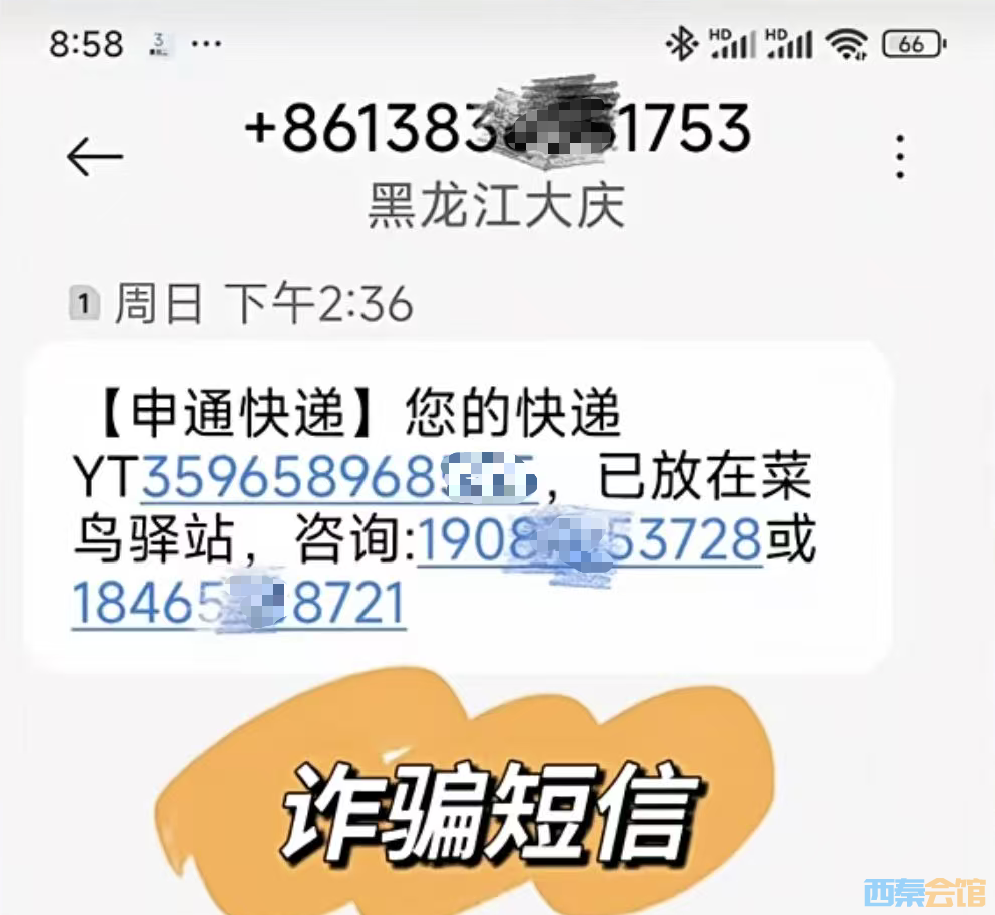Go back to the message list

tap(94, 157)
